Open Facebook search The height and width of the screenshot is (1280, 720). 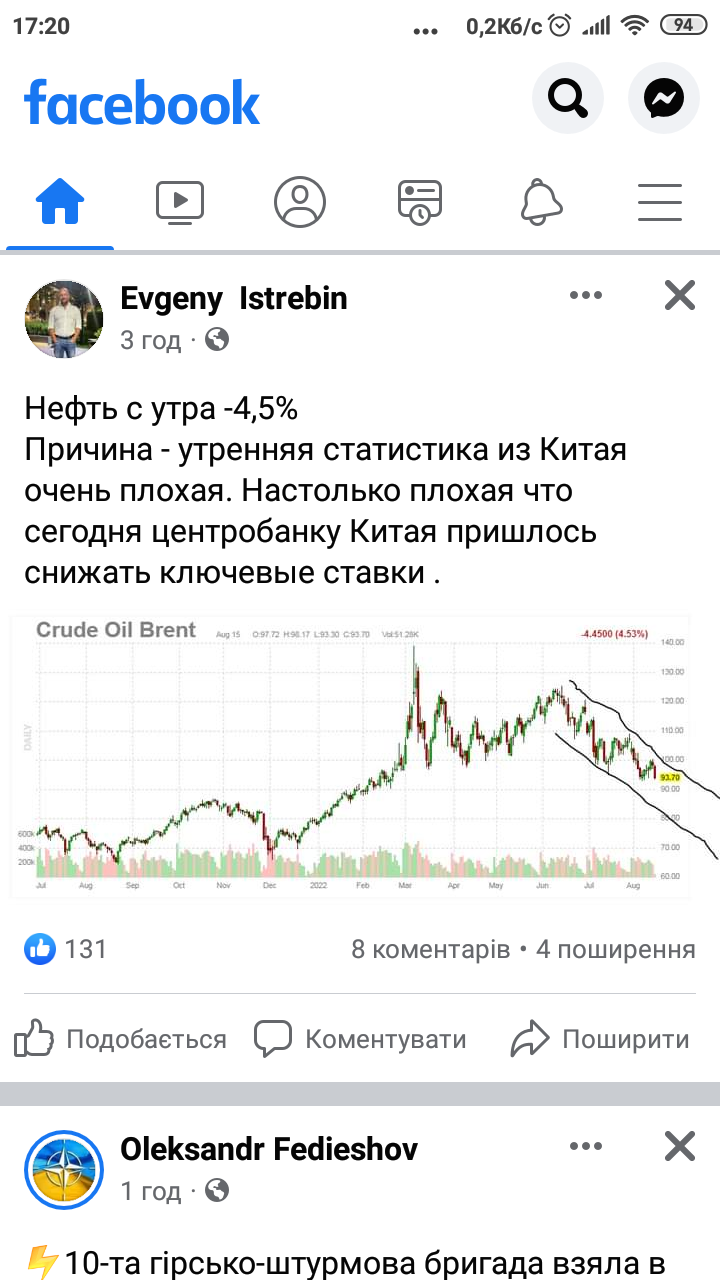pyautogui.click(x=568, y=98)
